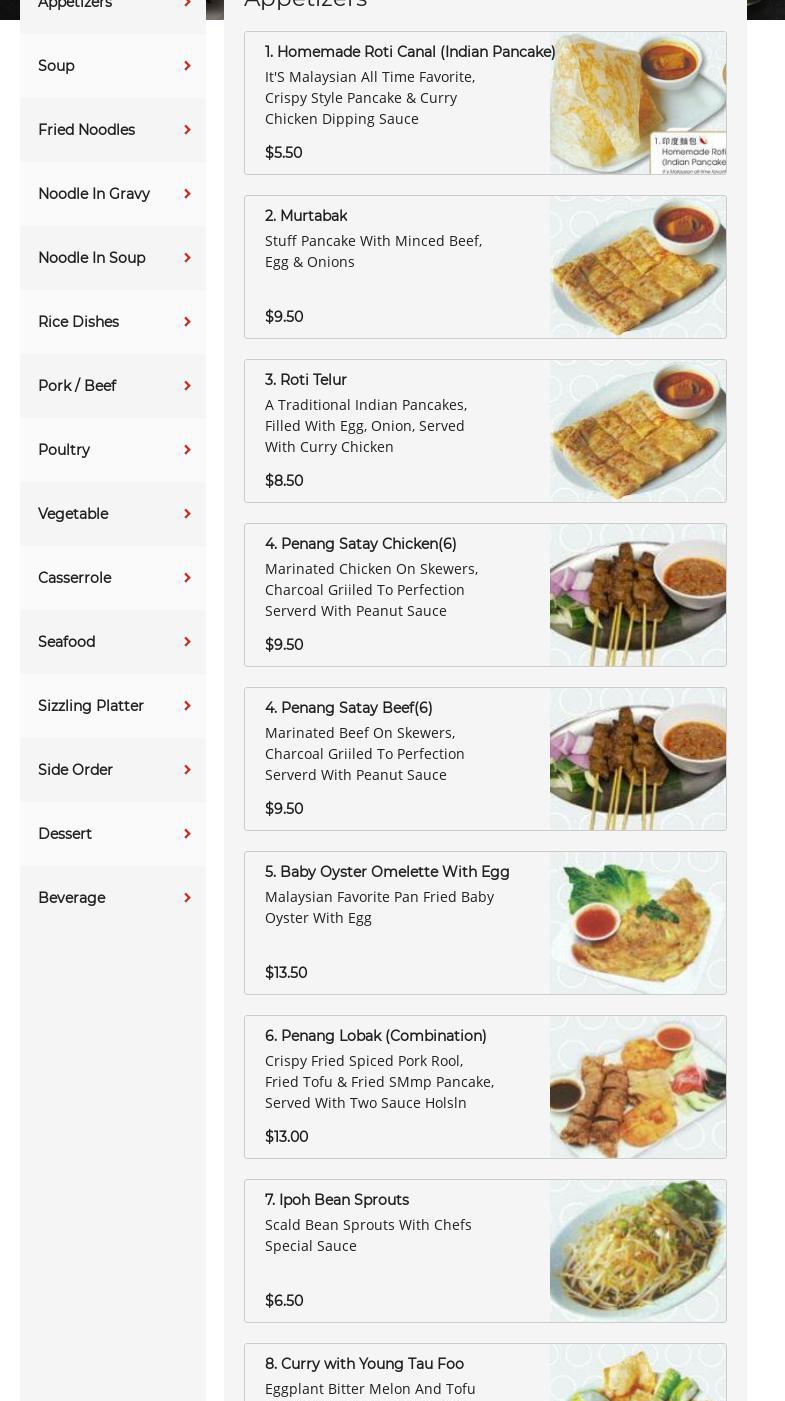Select Pork / Beef category

(113, 386)
